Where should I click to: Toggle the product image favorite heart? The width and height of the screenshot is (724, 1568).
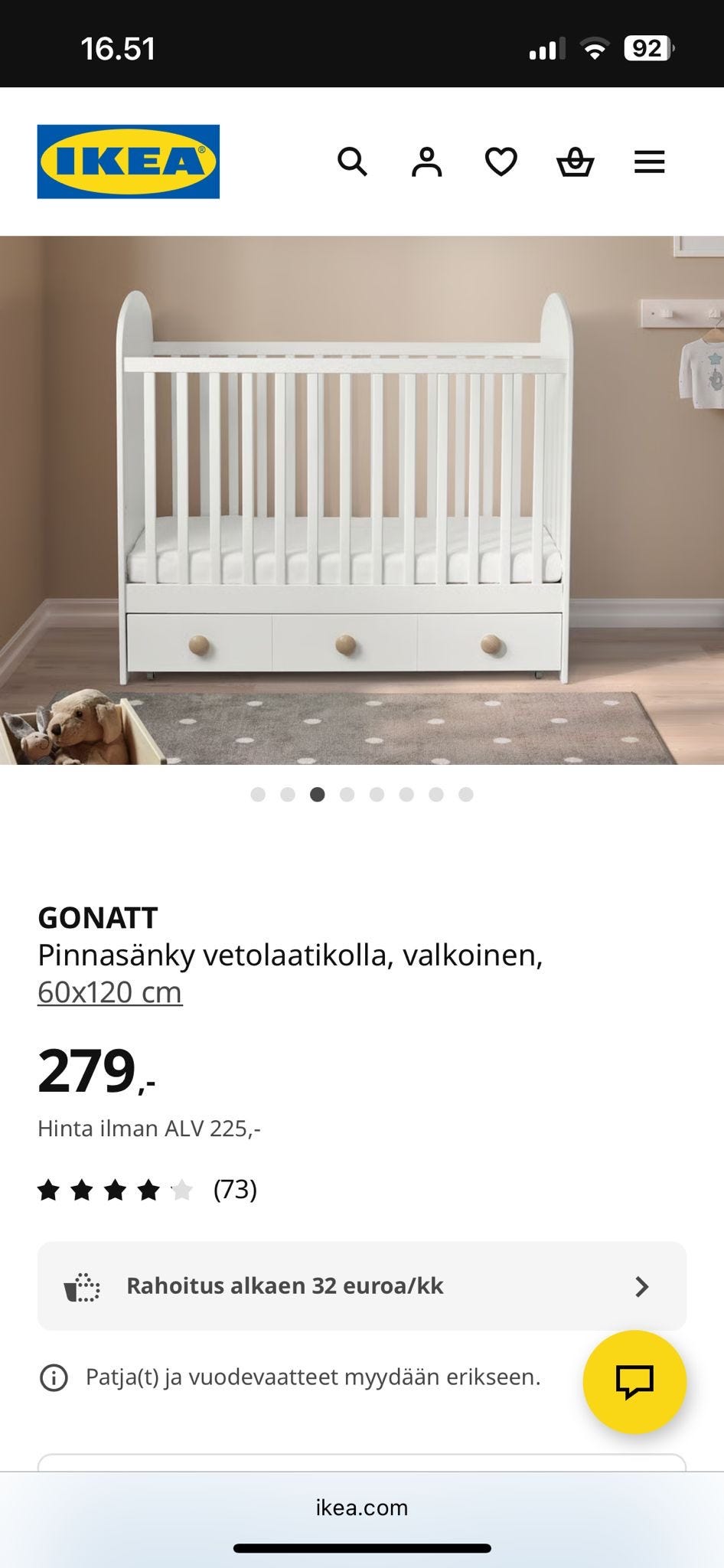[501, 162]
